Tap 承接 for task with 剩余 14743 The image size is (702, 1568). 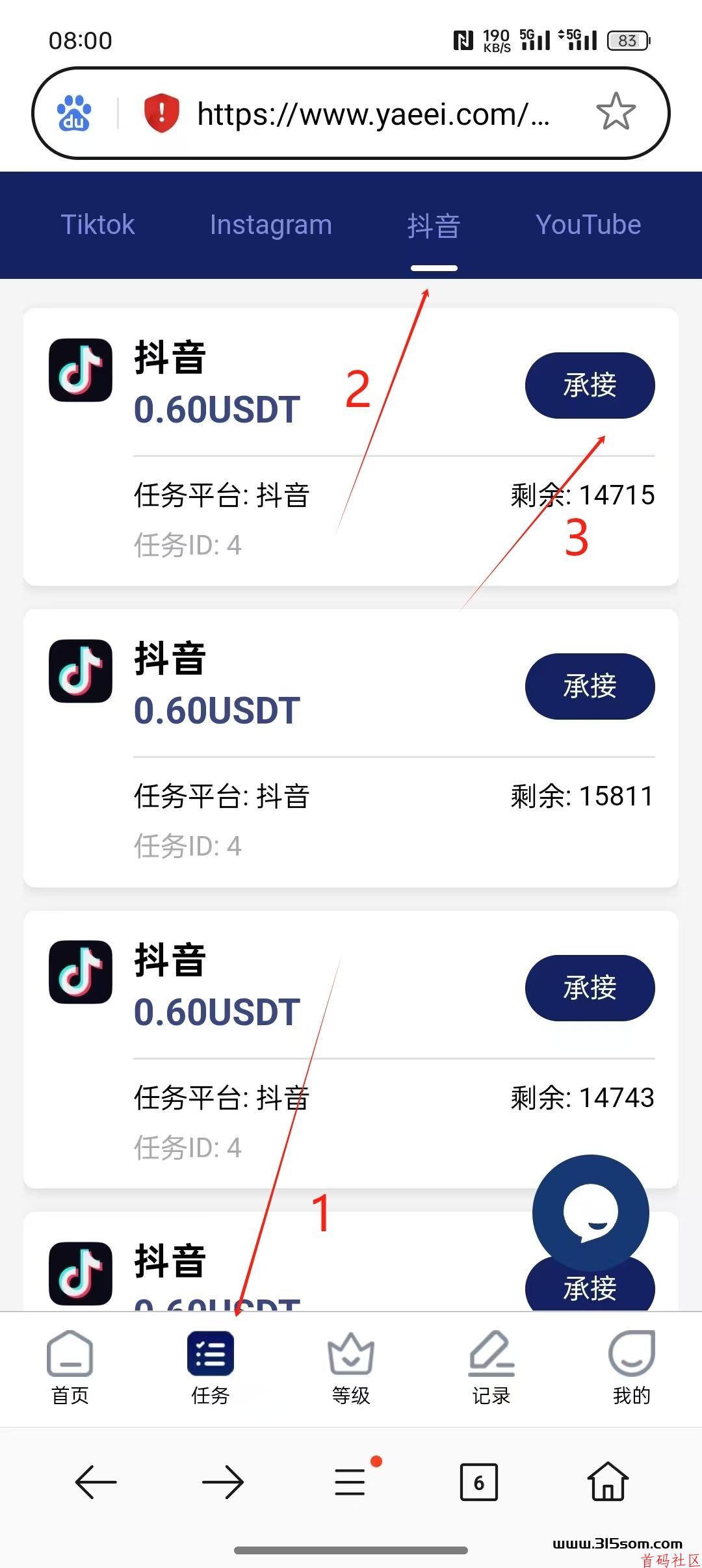[x=590, y=988]
